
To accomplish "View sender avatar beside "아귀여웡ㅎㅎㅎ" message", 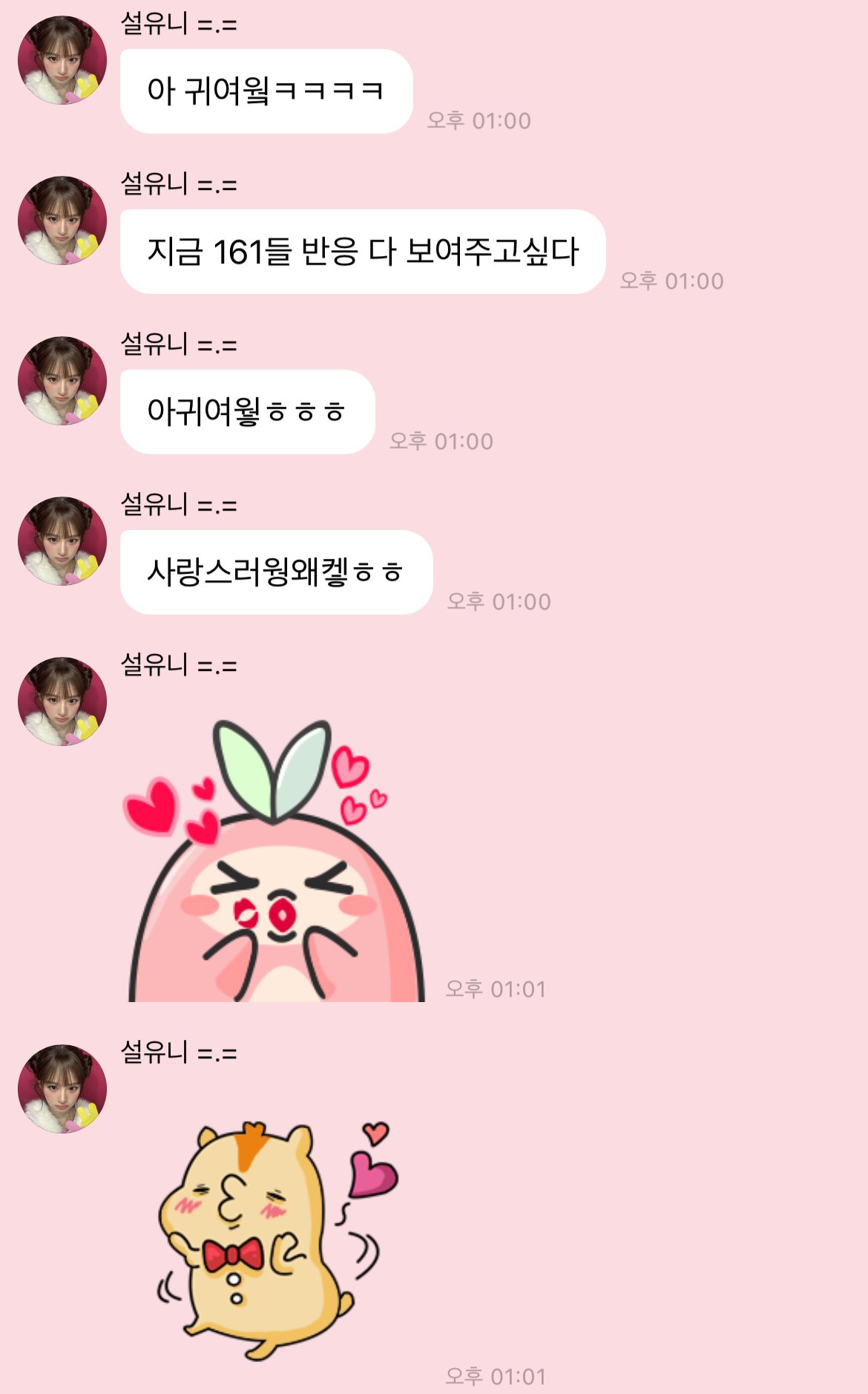I will (x=62, y=382).
